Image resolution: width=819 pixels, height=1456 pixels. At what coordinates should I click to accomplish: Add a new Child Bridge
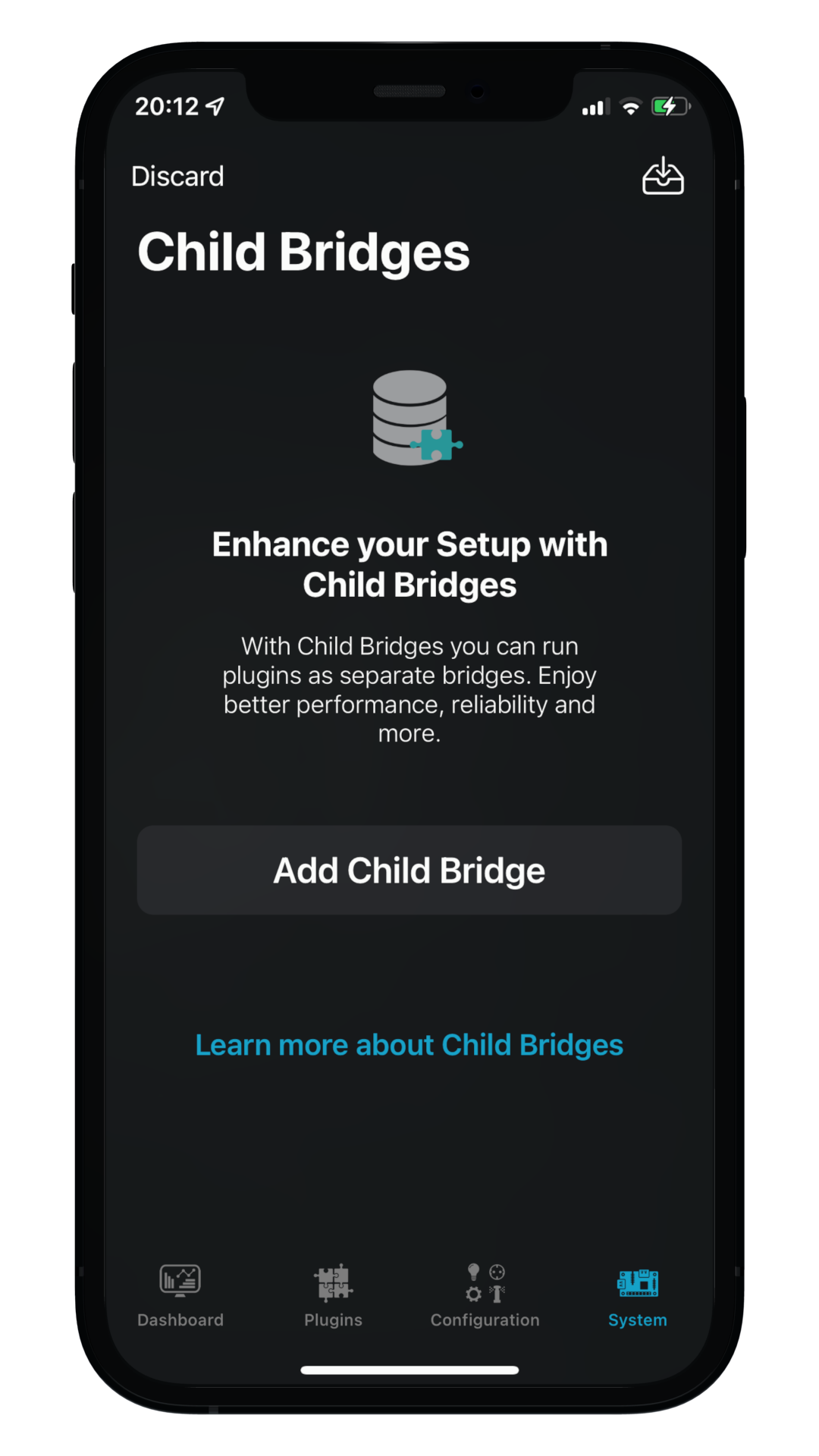click(x=409, y=870)
